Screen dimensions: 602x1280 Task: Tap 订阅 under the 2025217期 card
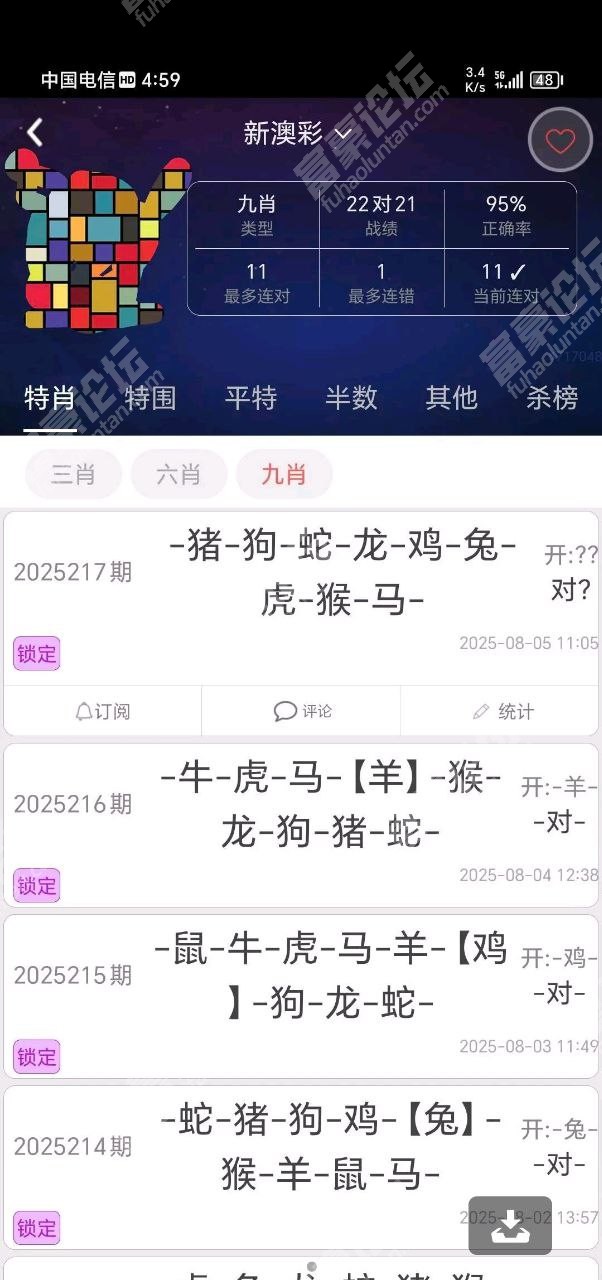tap(103, 711)
